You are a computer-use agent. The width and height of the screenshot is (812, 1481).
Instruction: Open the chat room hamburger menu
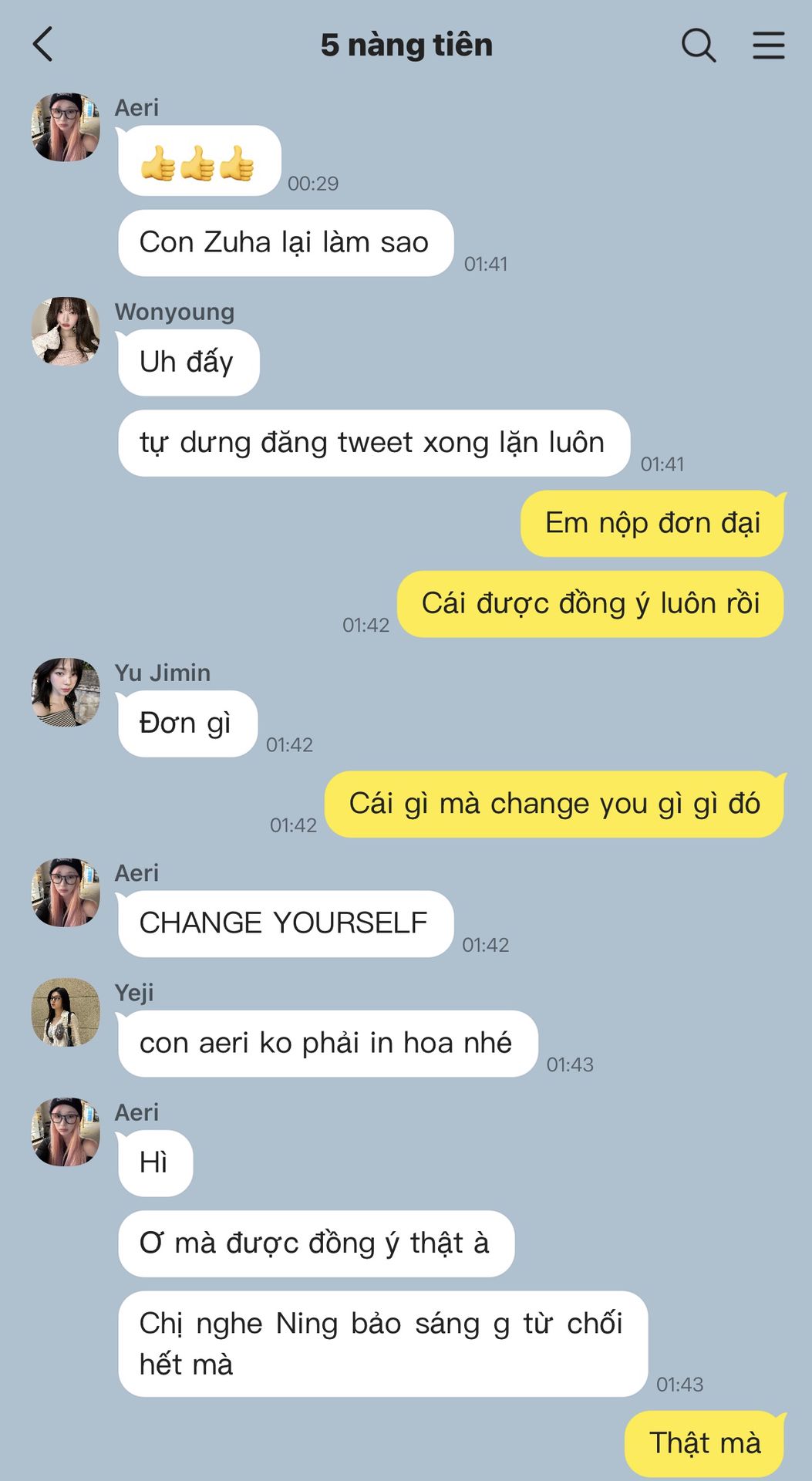click(x=768, y=45)
